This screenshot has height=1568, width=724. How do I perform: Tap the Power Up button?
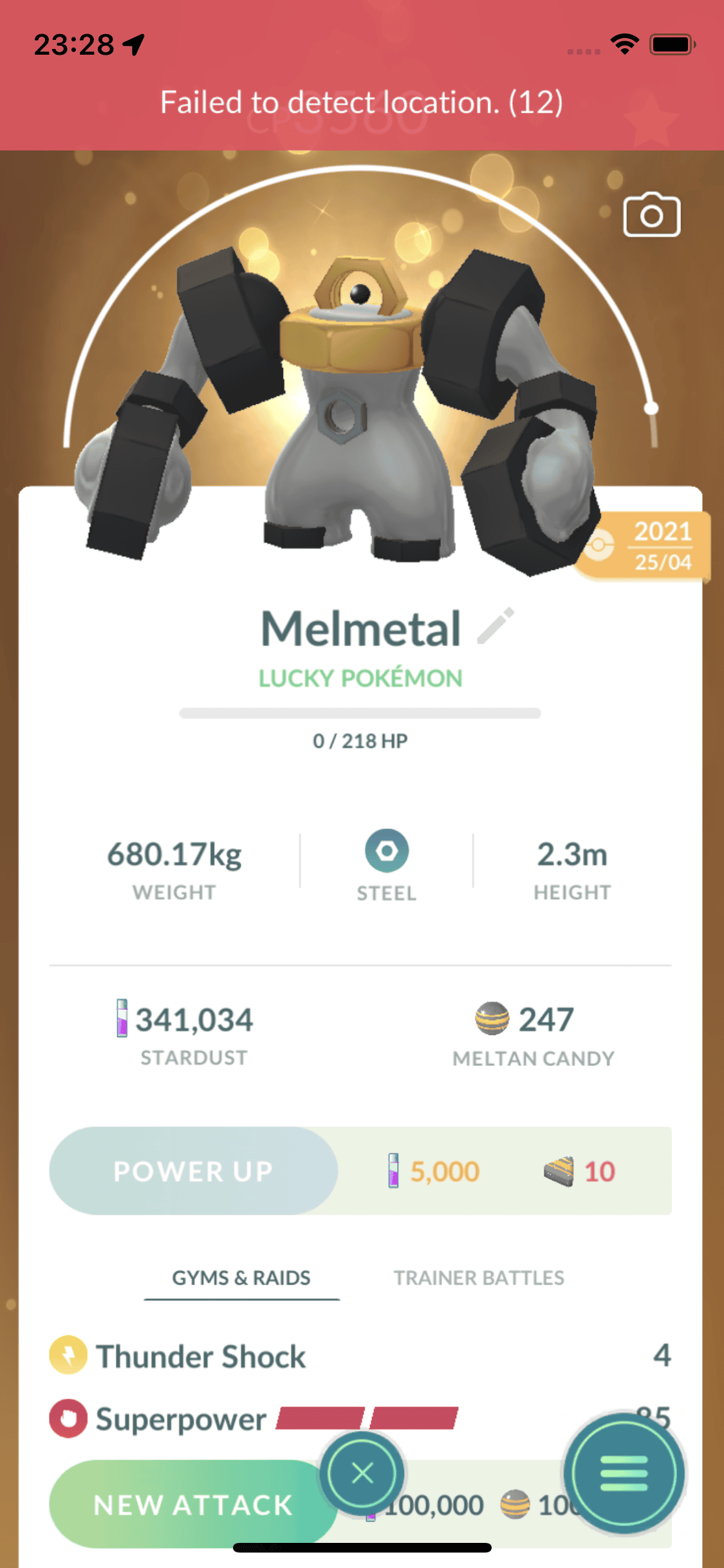click(193, 1171)
